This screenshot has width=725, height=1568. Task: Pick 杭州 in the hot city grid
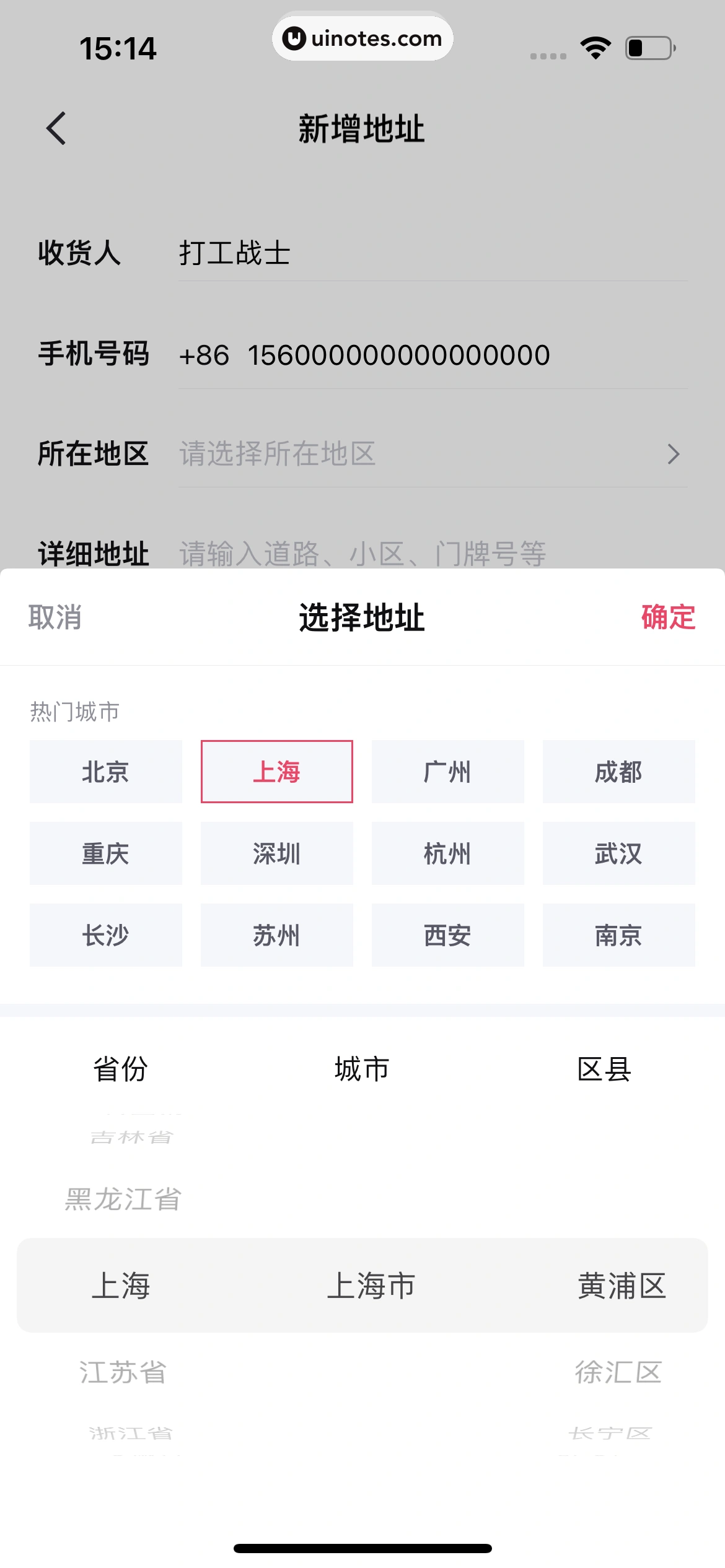coord(447,853)
